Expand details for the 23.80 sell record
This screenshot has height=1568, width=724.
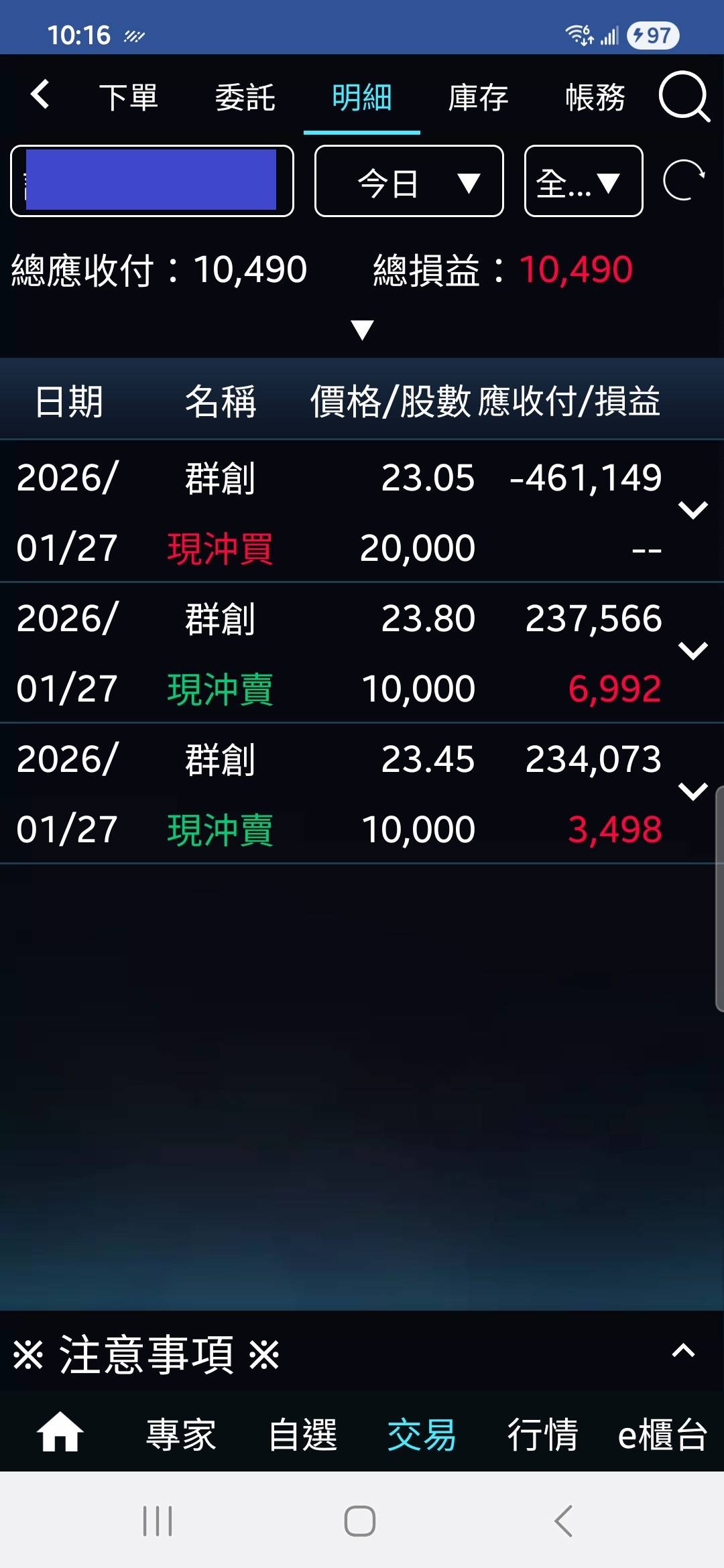[694, 649]
